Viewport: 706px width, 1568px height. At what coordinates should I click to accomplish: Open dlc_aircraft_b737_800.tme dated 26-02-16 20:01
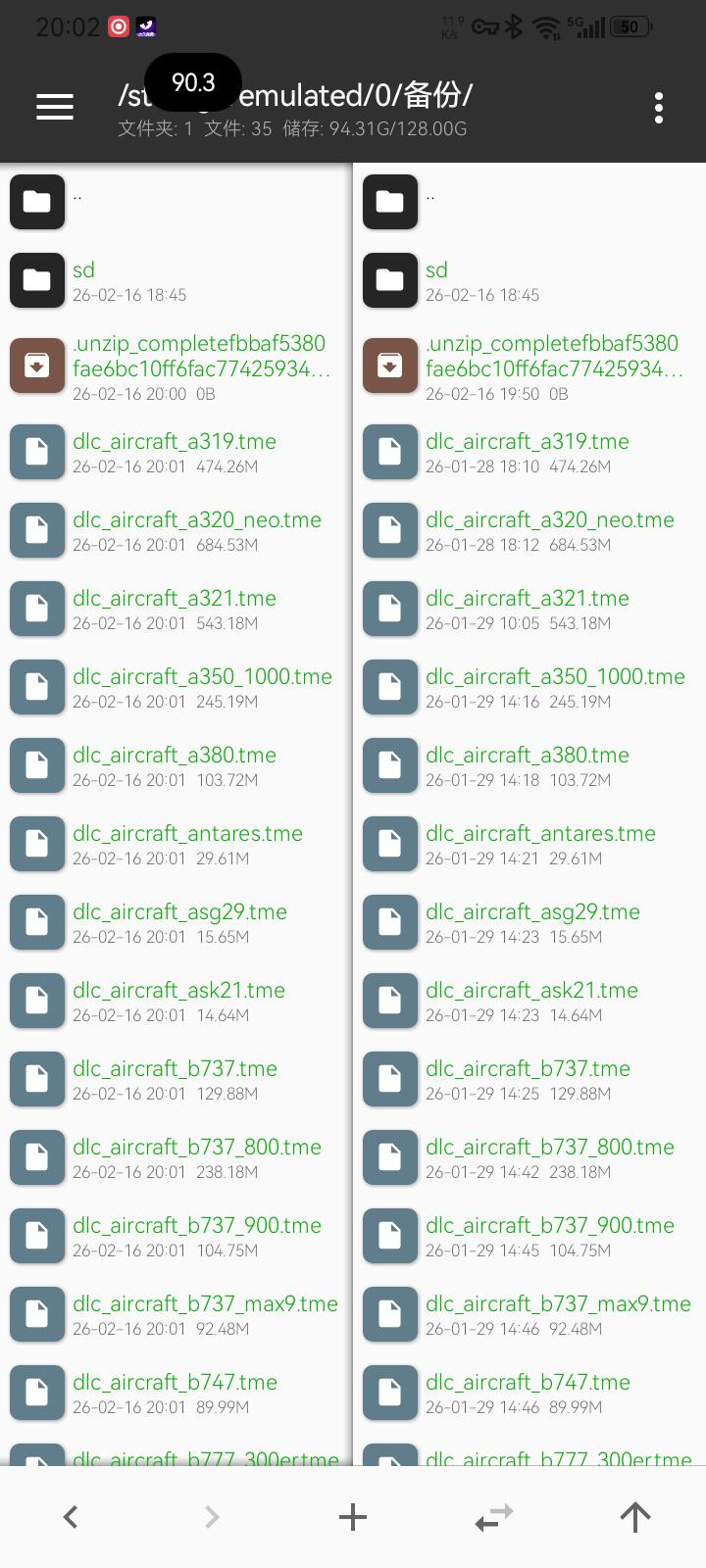click(x=197, y=1156)
